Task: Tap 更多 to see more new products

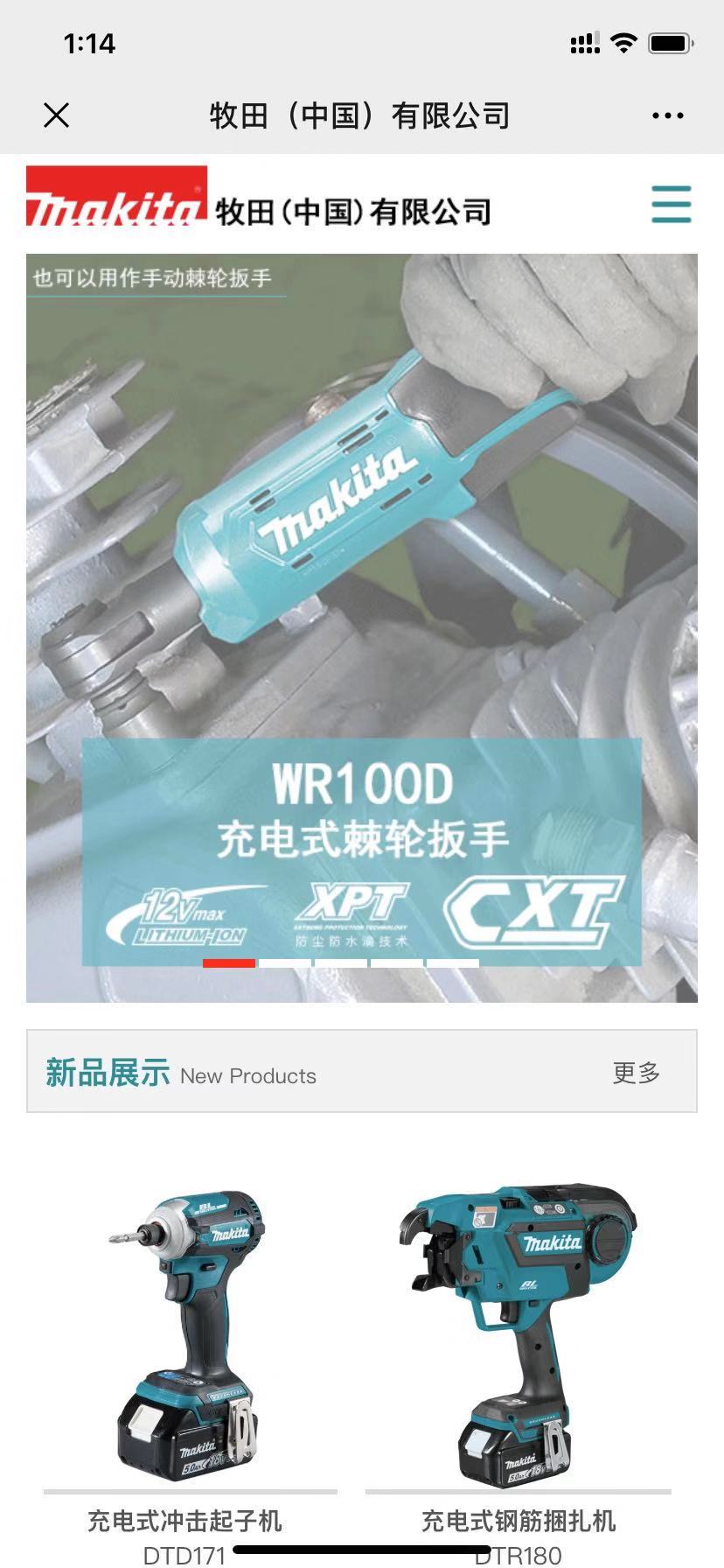Action: click(x=636, y=1072)
